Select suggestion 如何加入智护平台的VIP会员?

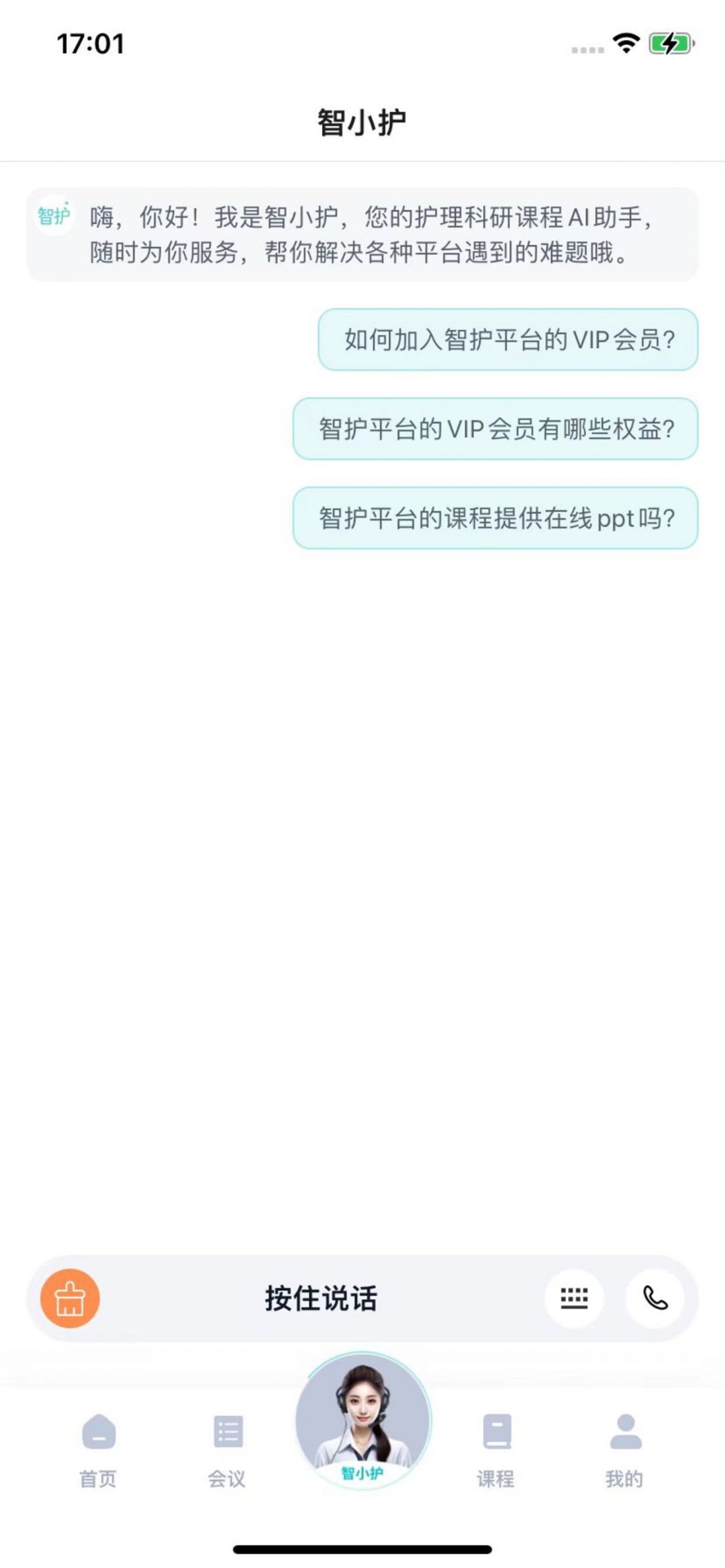(508, 339)
